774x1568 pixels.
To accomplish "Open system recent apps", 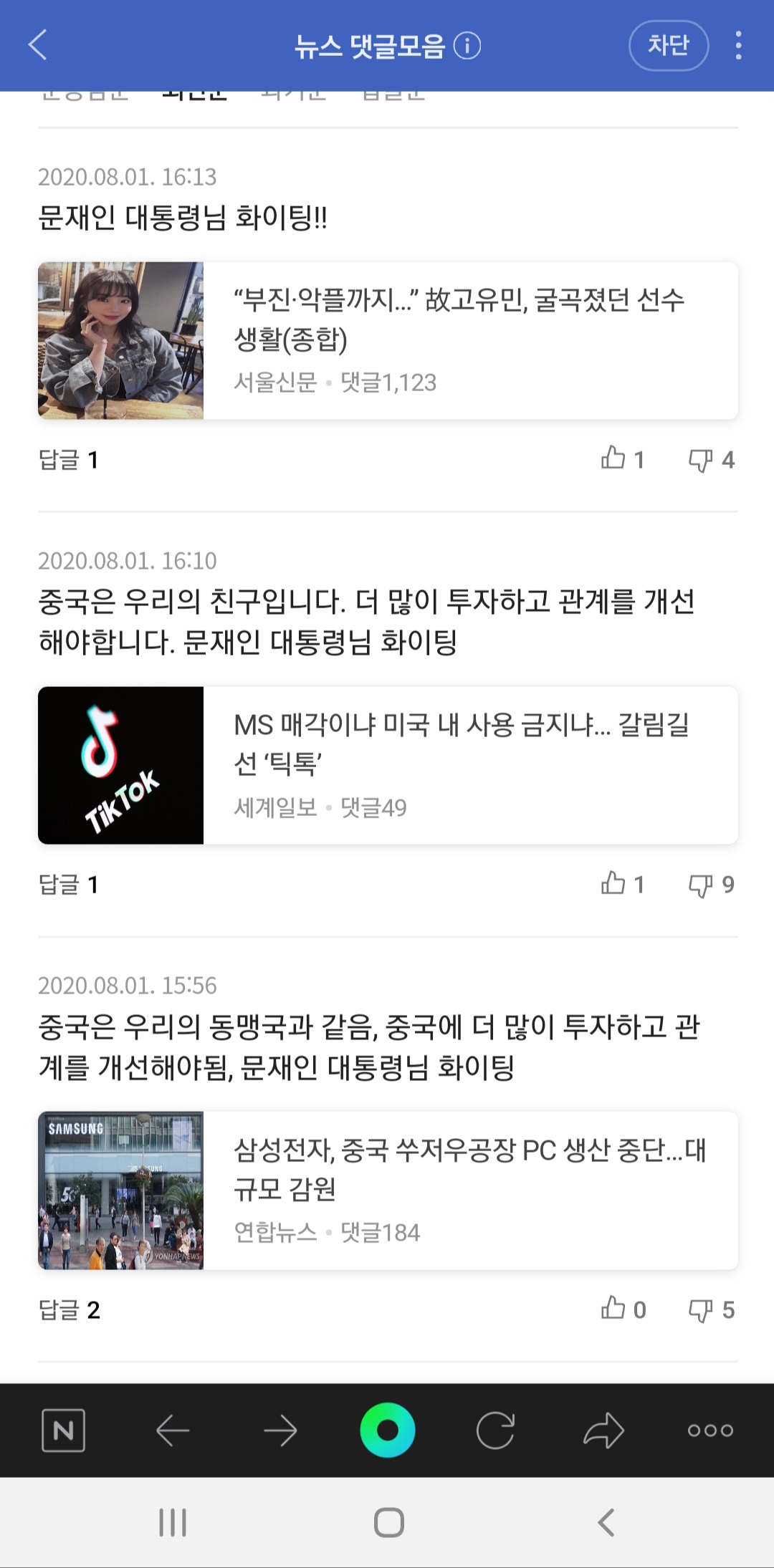I will [173, 1522].
